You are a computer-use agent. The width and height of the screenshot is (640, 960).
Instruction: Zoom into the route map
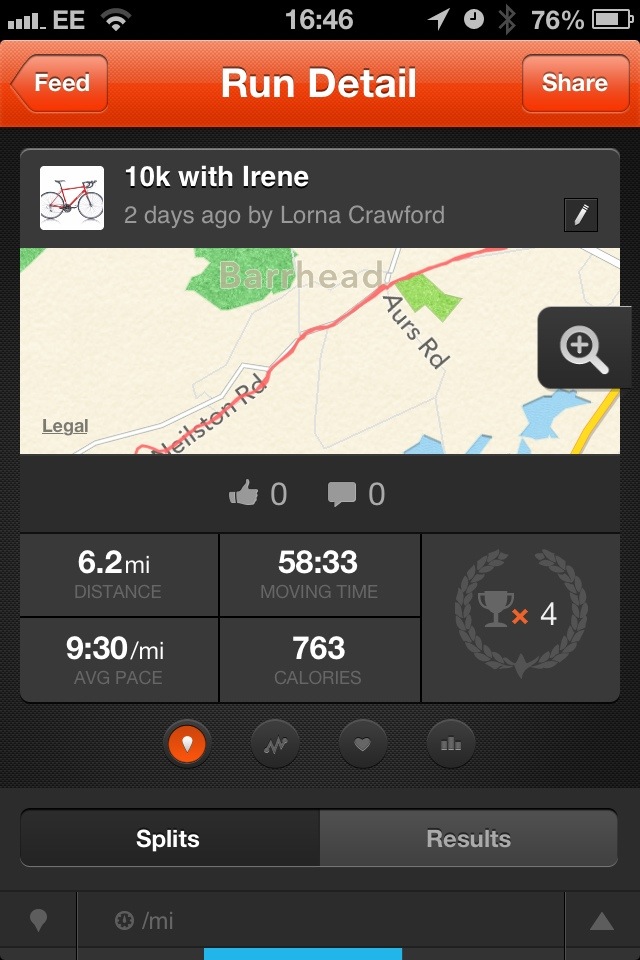pyautogui.click(x=584, y=348)
